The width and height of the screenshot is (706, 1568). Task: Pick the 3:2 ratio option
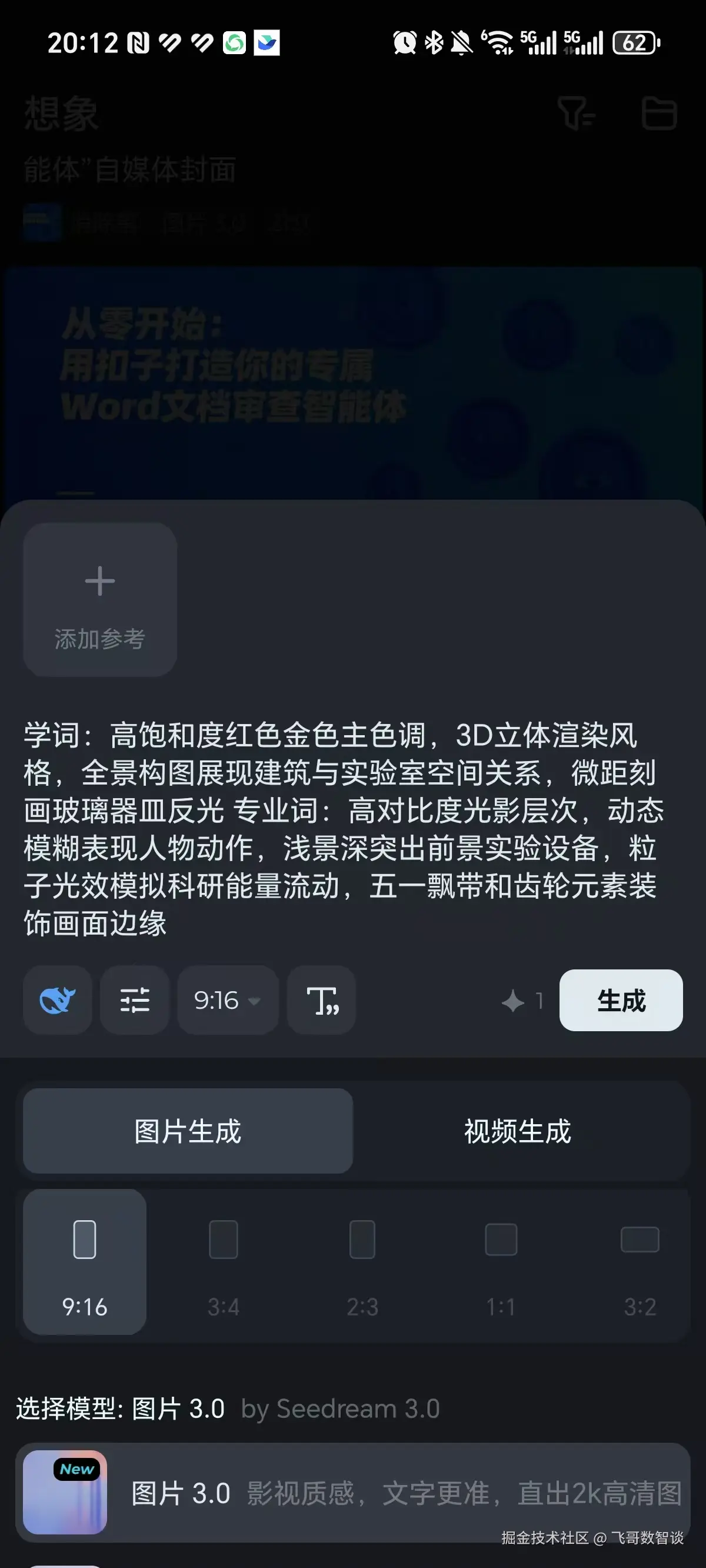[x=640, y=1262]
